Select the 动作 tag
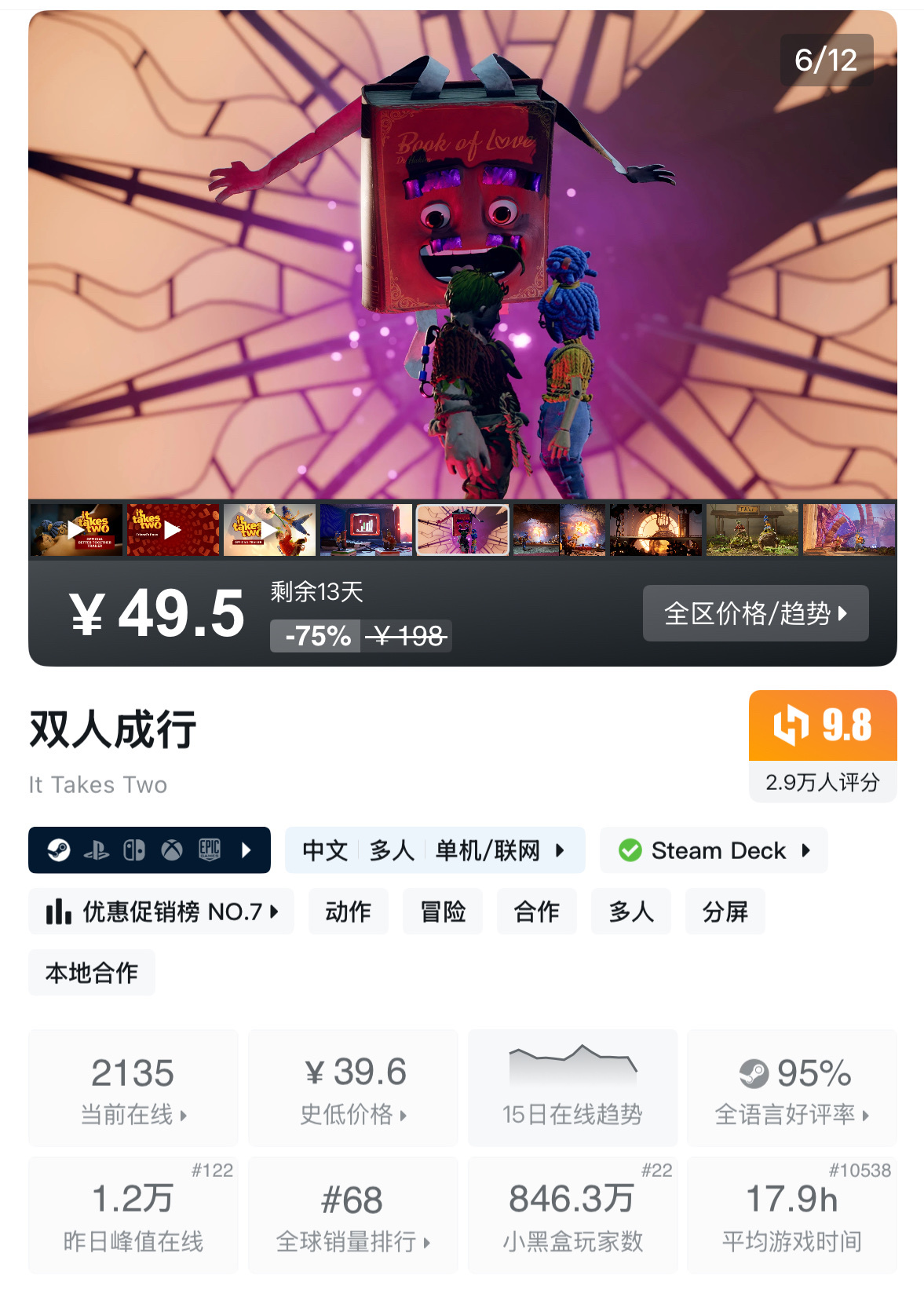This screenshot has height=1290, width=924. (348, 912)
